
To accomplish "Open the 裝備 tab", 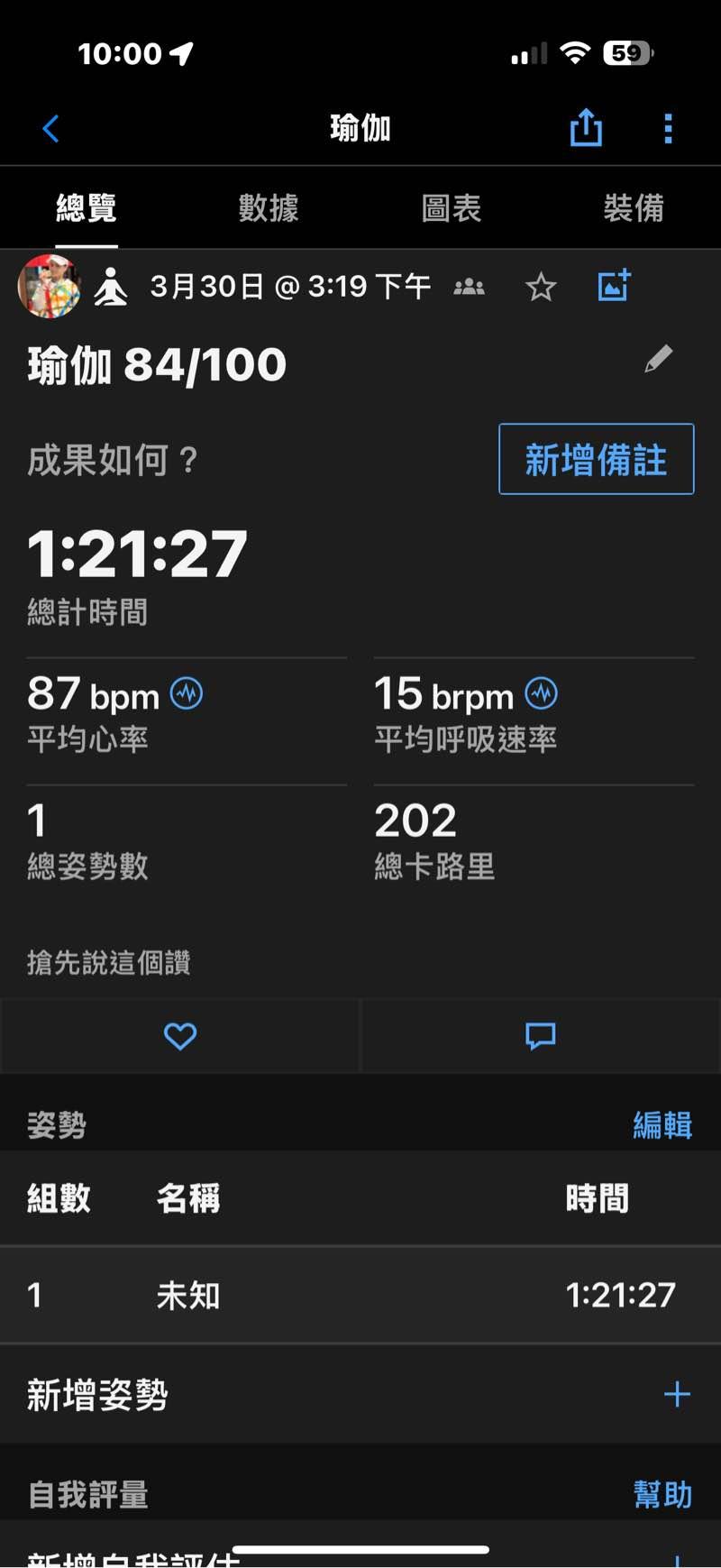I will pos(633,208).
